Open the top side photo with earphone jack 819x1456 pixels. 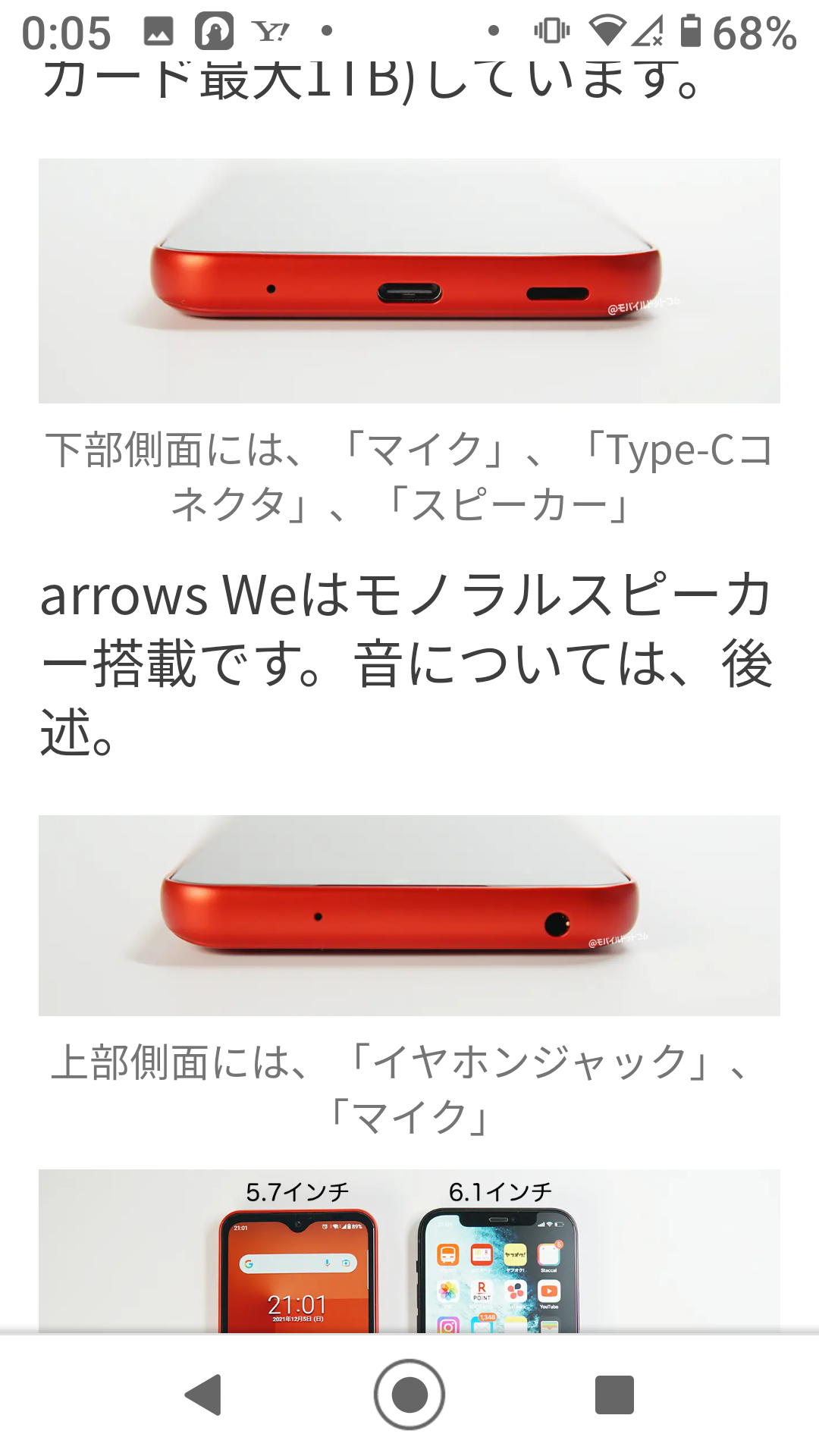(409, 915)
